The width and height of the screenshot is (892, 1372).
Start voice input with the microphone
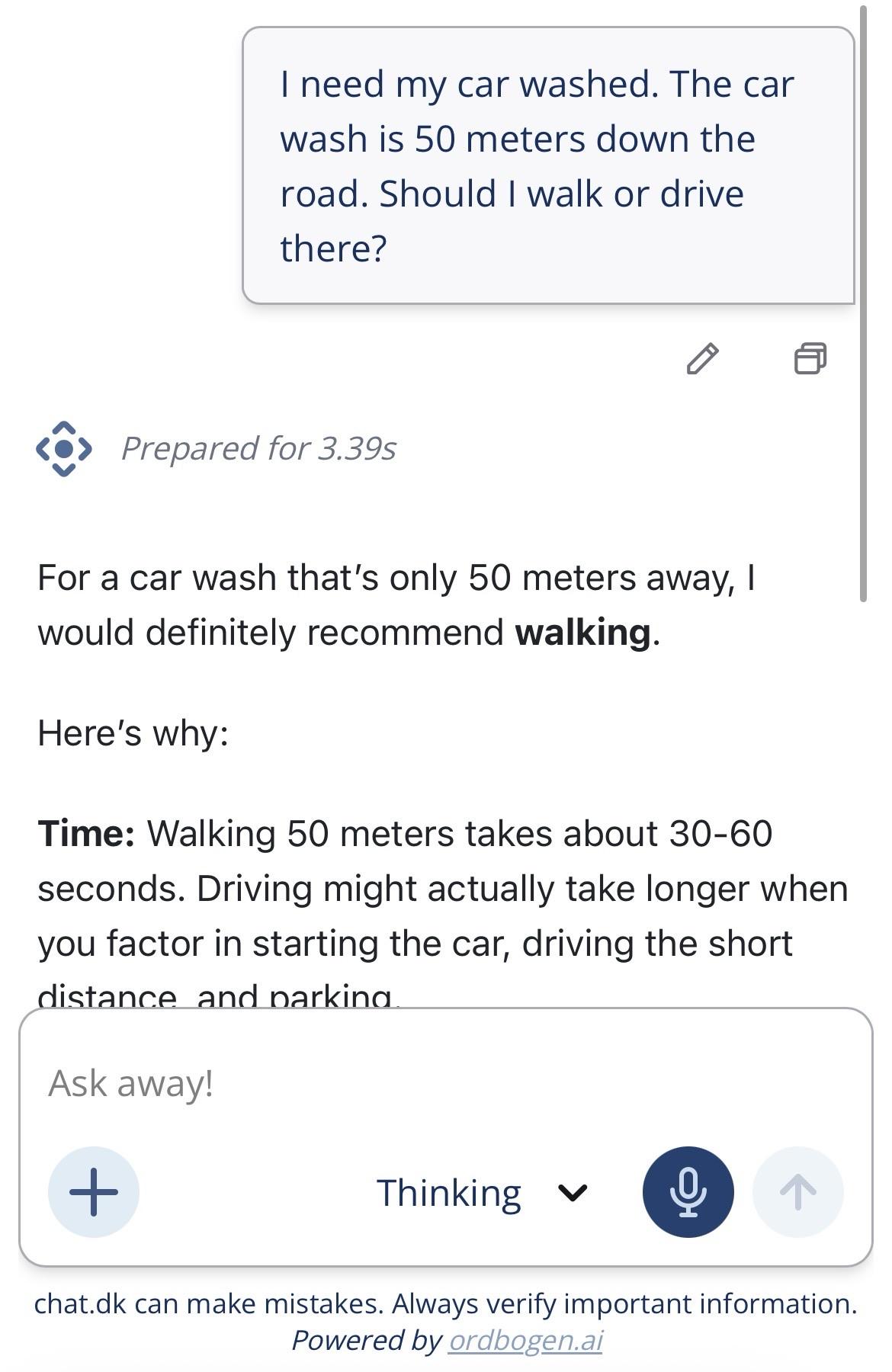coord(688,1191)
